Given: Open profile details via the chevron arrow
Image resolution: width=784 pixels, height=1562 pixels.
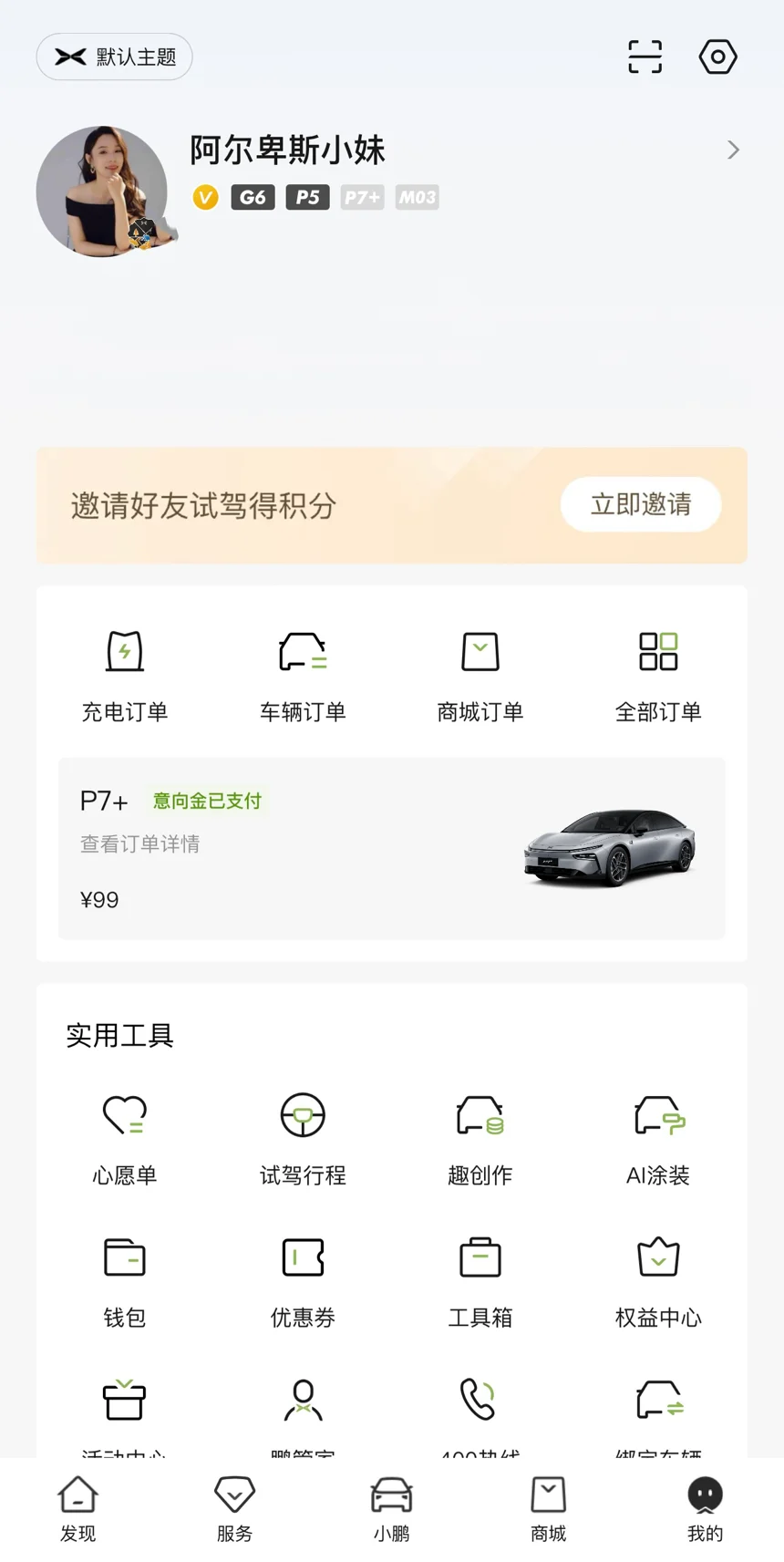Looking at the screenshot, I should click(x=733, y=150).
